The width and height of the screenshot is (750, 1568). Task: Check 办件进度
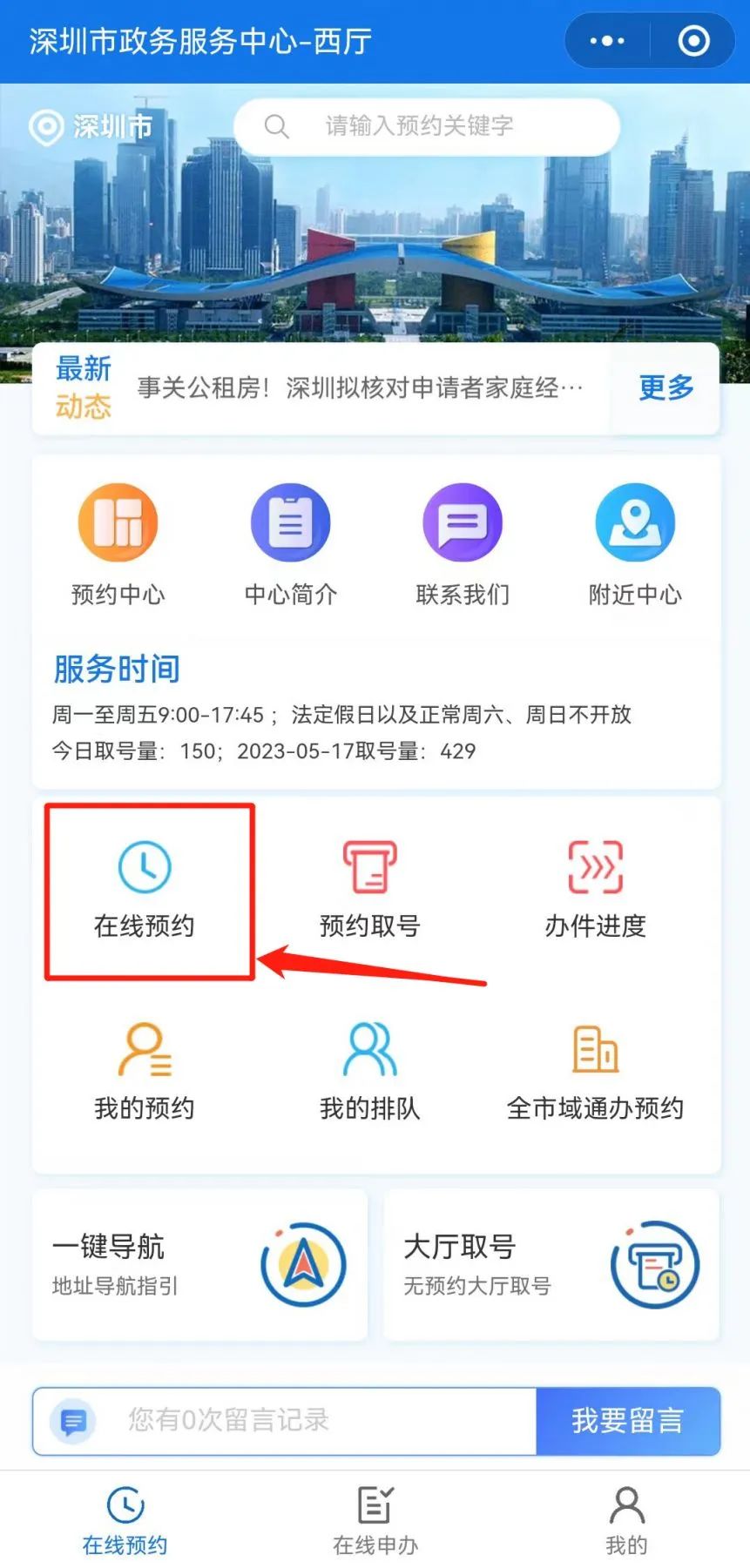[596, 890]
